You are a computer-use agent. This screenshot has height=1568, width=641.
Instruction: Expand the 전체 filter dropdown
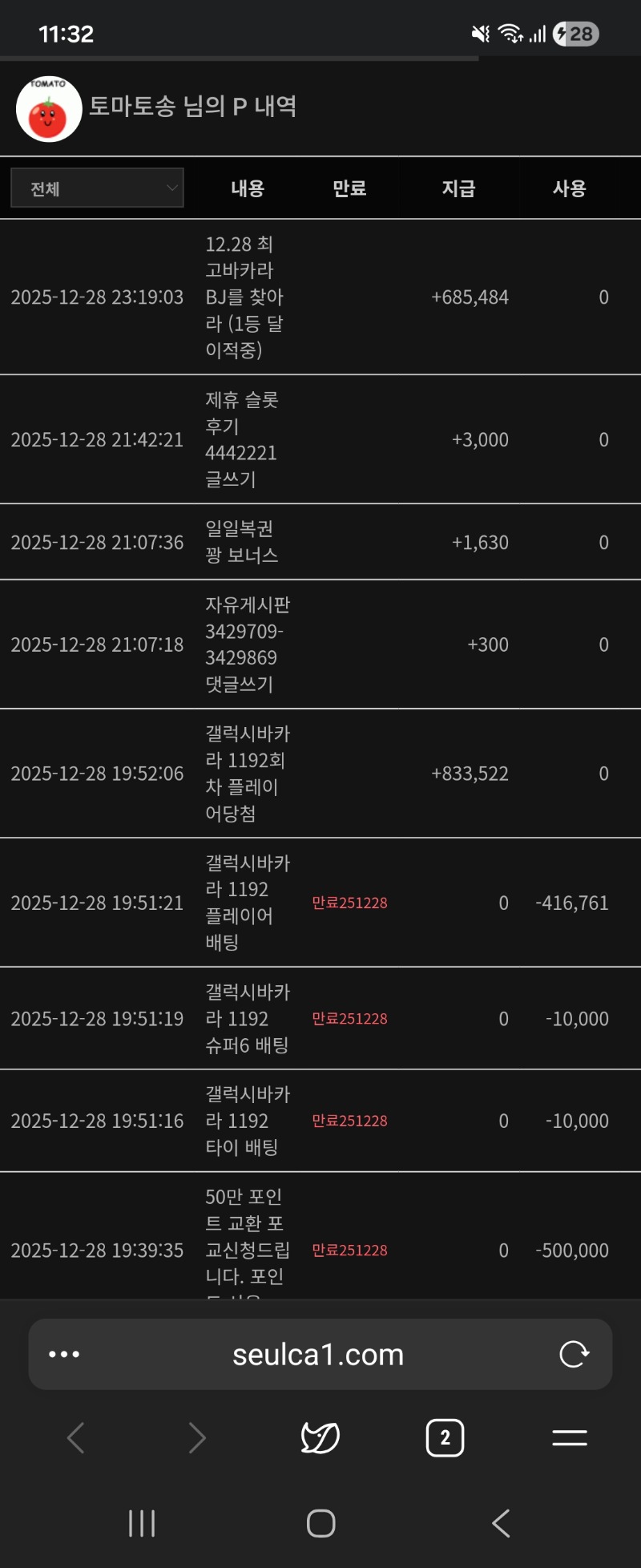tap(97, 188)
